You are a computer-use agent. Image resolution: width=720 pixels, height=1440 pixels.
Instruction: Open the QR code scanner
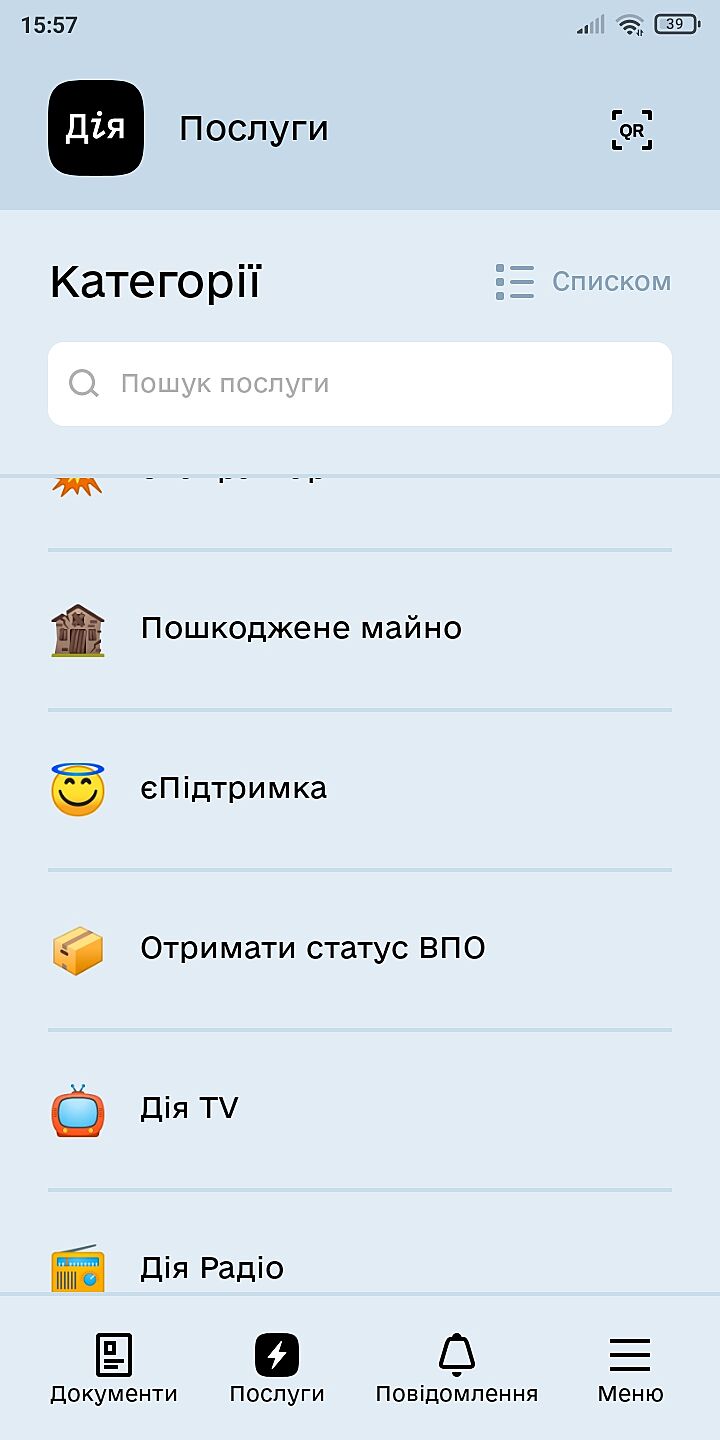coord(631,130)
